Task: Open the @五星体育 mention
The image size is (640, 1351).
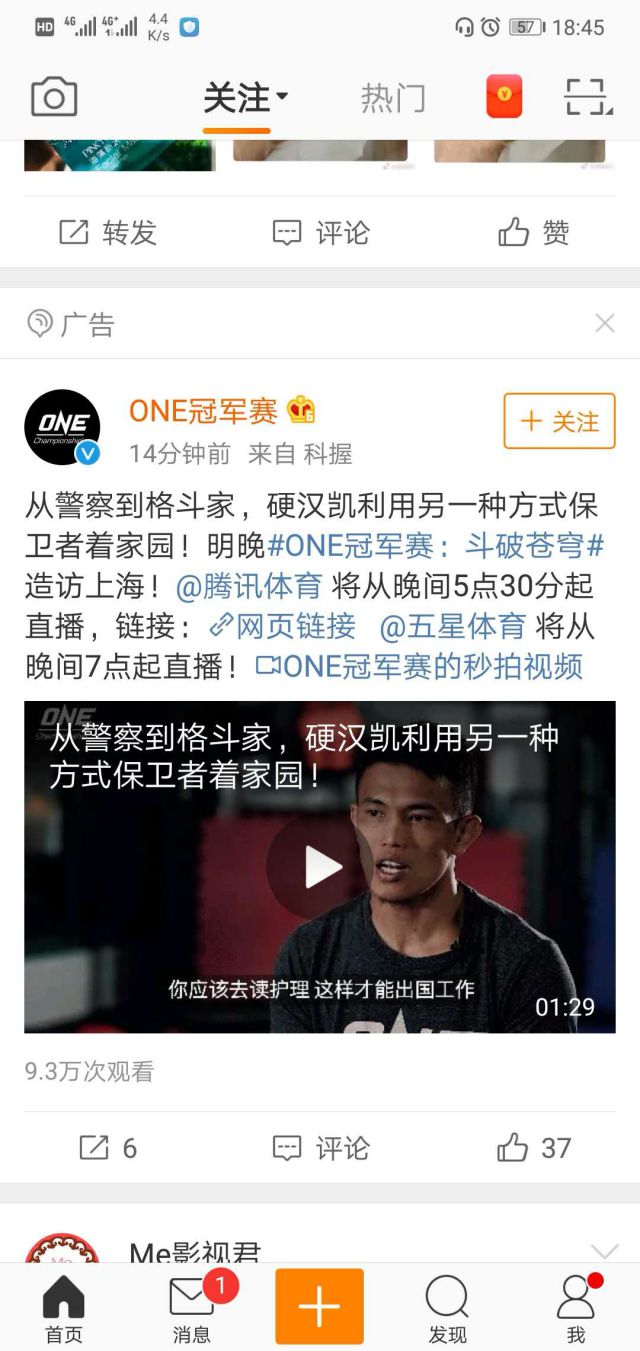Action: coord(453,626)
